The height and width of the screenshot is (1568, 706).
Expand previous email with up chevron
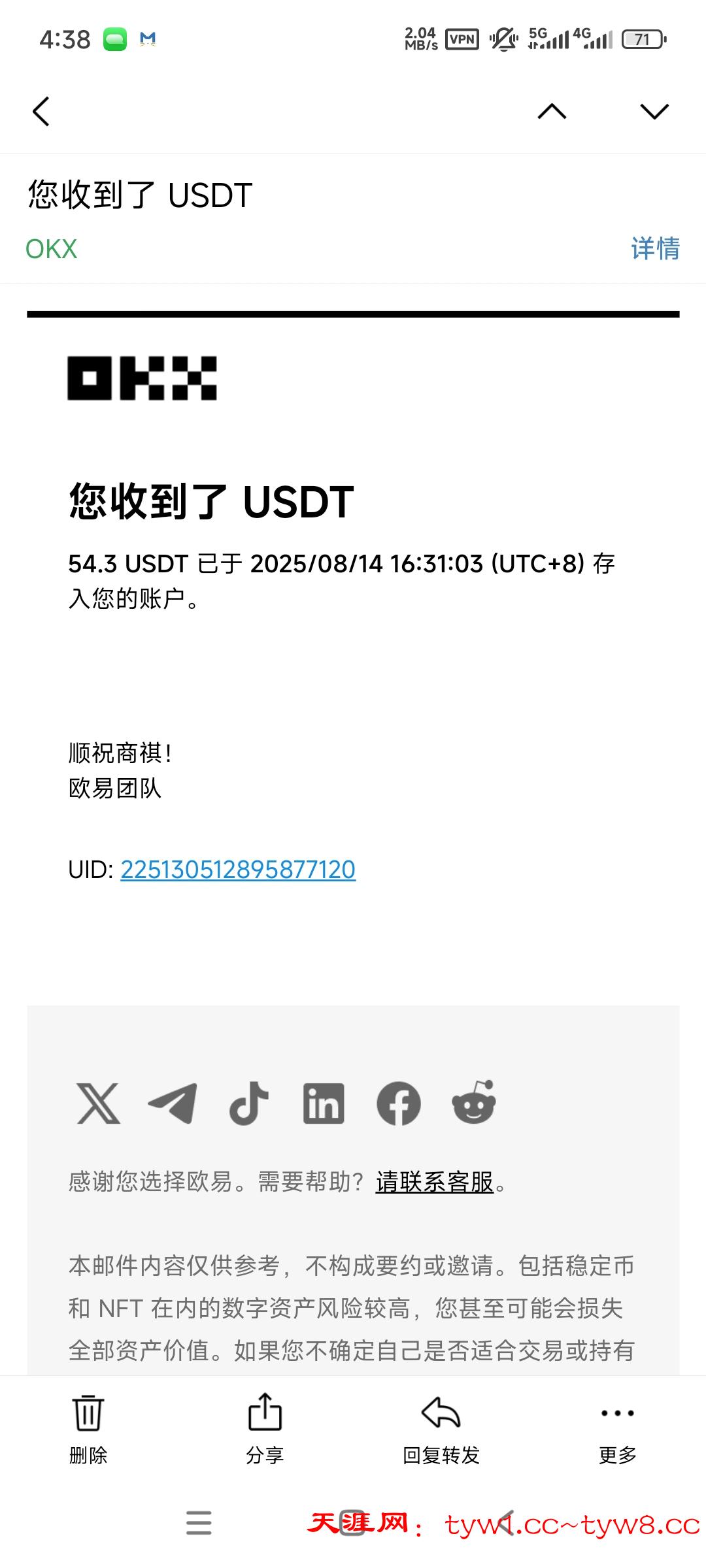click(552, 111)
